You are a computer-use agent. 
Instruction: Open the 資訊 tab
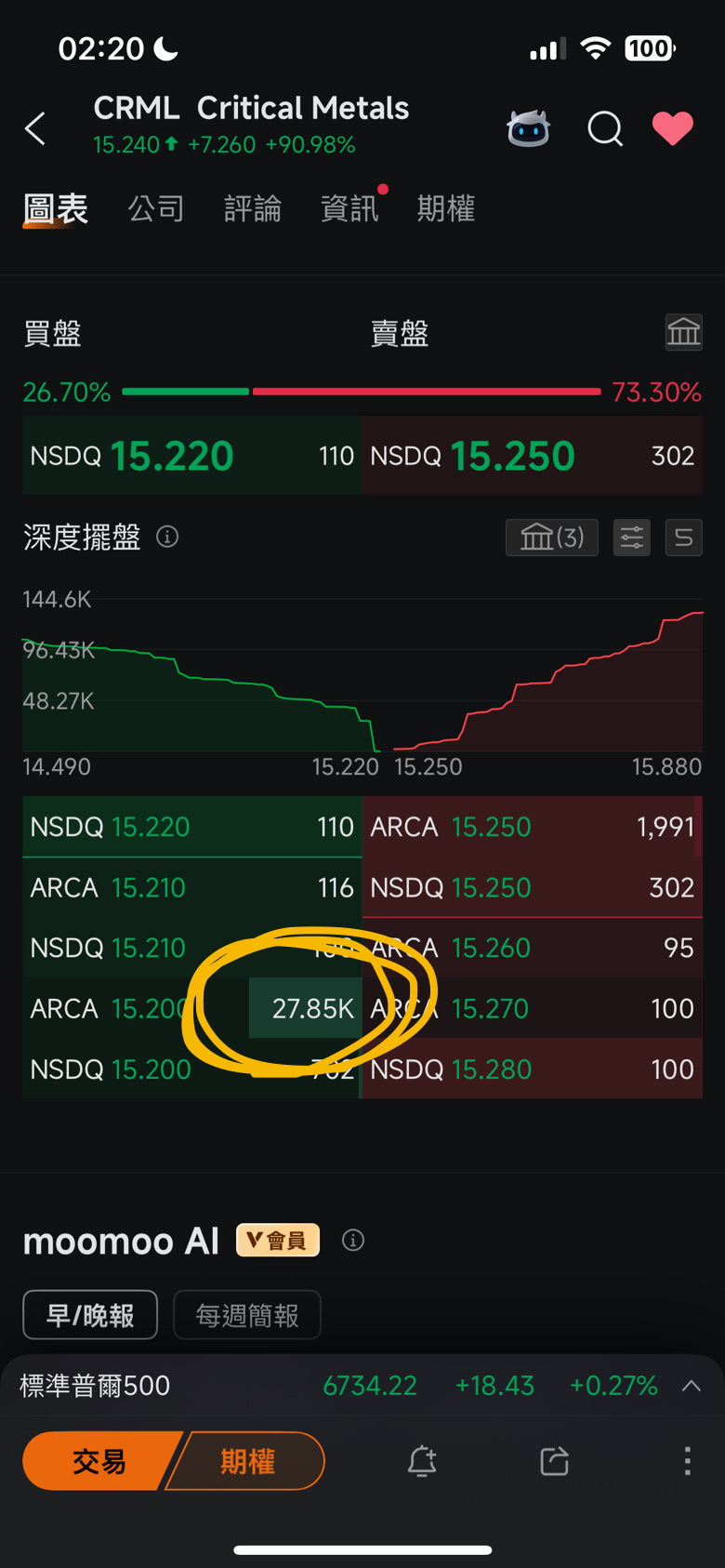349,208
